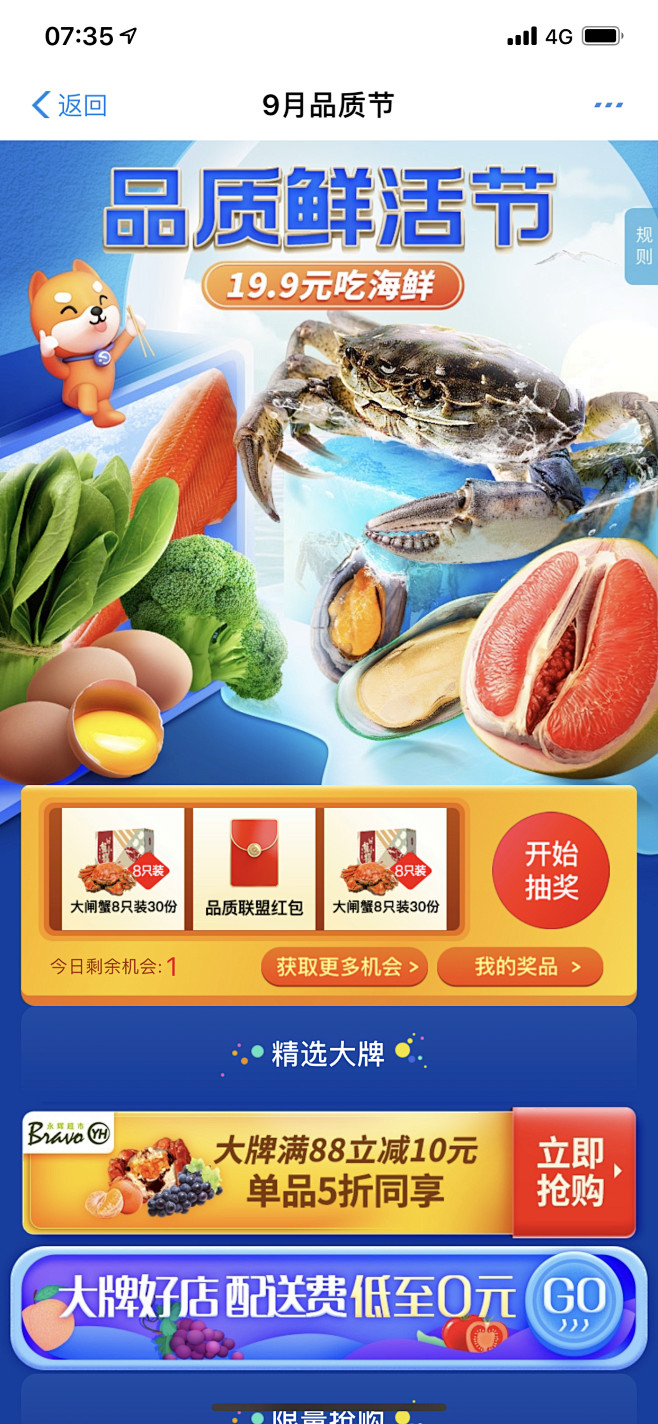Tap 立即抢购 on the Bravo banner
Image resolution: width=658 pixels, height=1424 pixels.
click(574, 1172)
